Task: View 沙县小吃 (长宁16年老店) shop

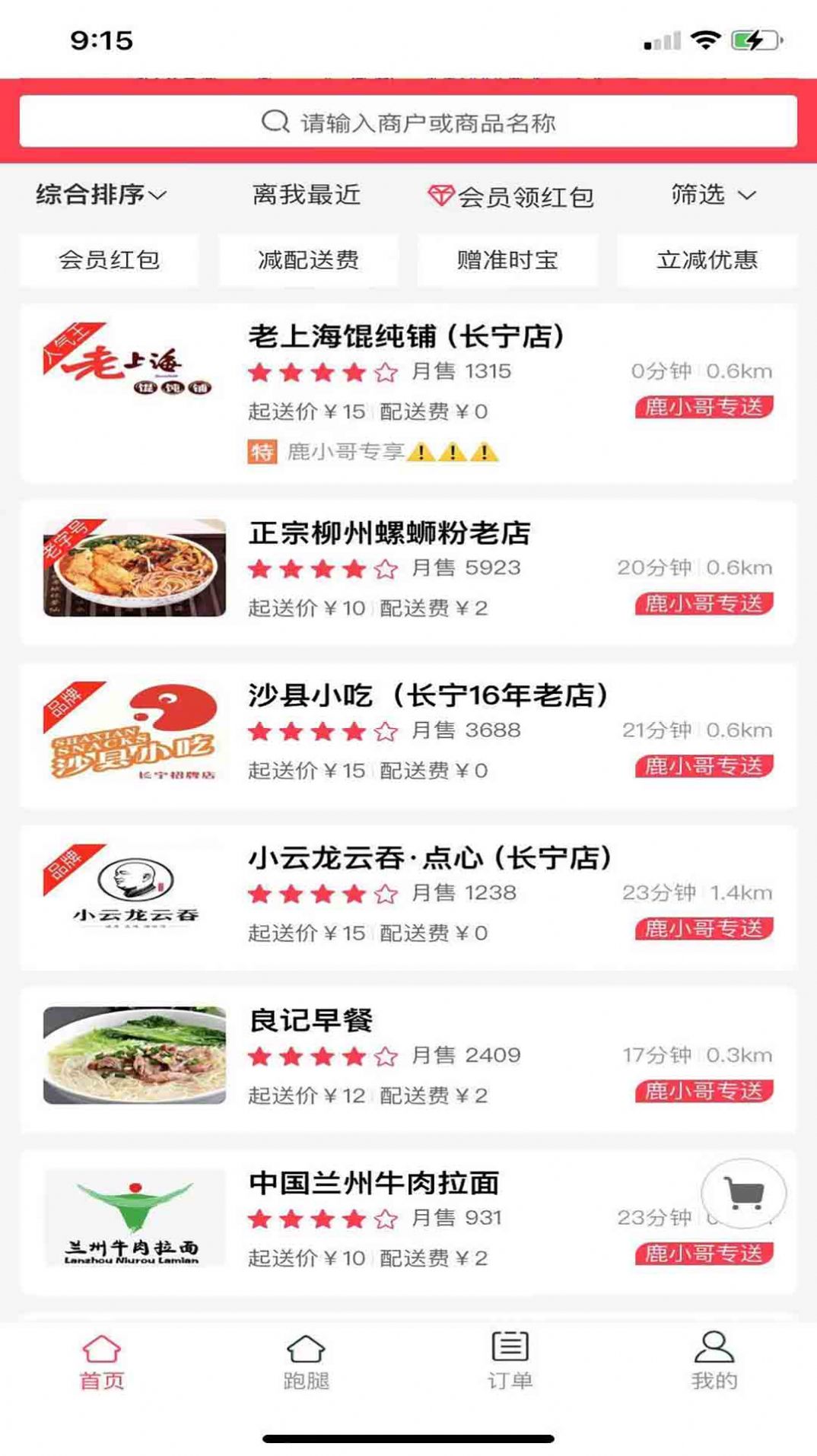Action: click(x=428, y=695)
